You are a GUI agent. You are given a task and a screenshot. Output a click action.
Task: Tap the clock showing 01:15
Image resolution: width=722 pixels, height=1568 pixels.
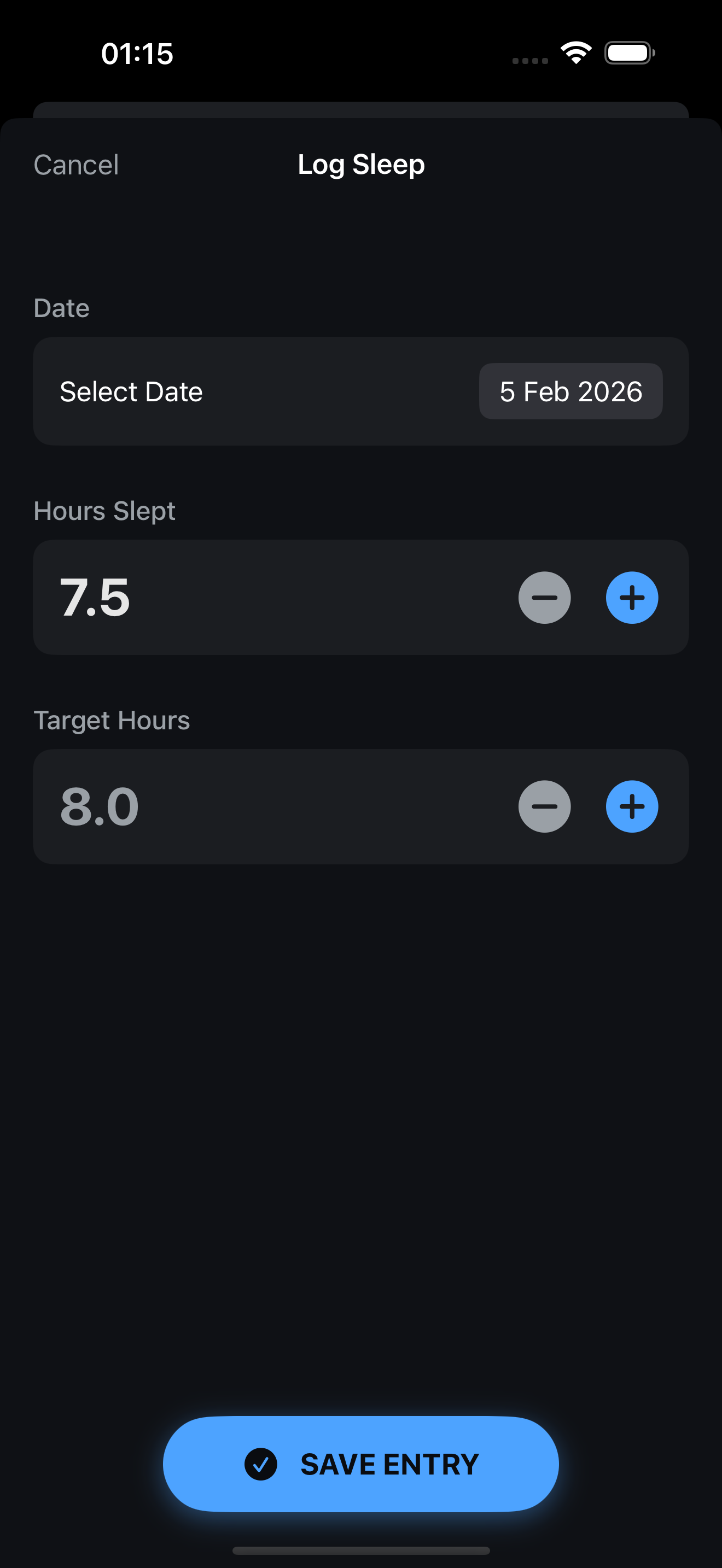click(137, 54)
